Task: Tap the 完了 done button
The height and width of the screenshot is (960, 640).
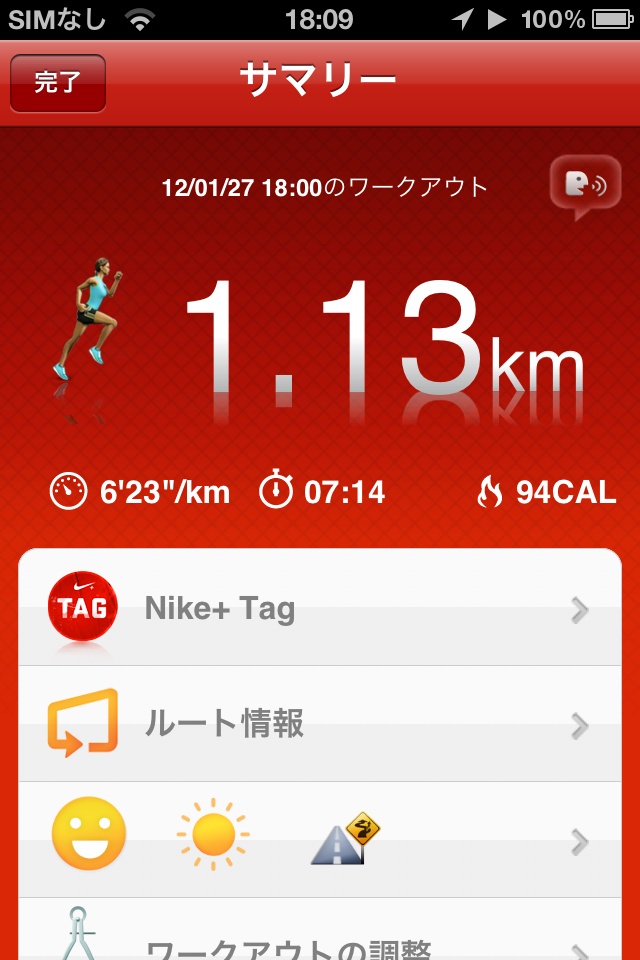Action: pos(58,83)
